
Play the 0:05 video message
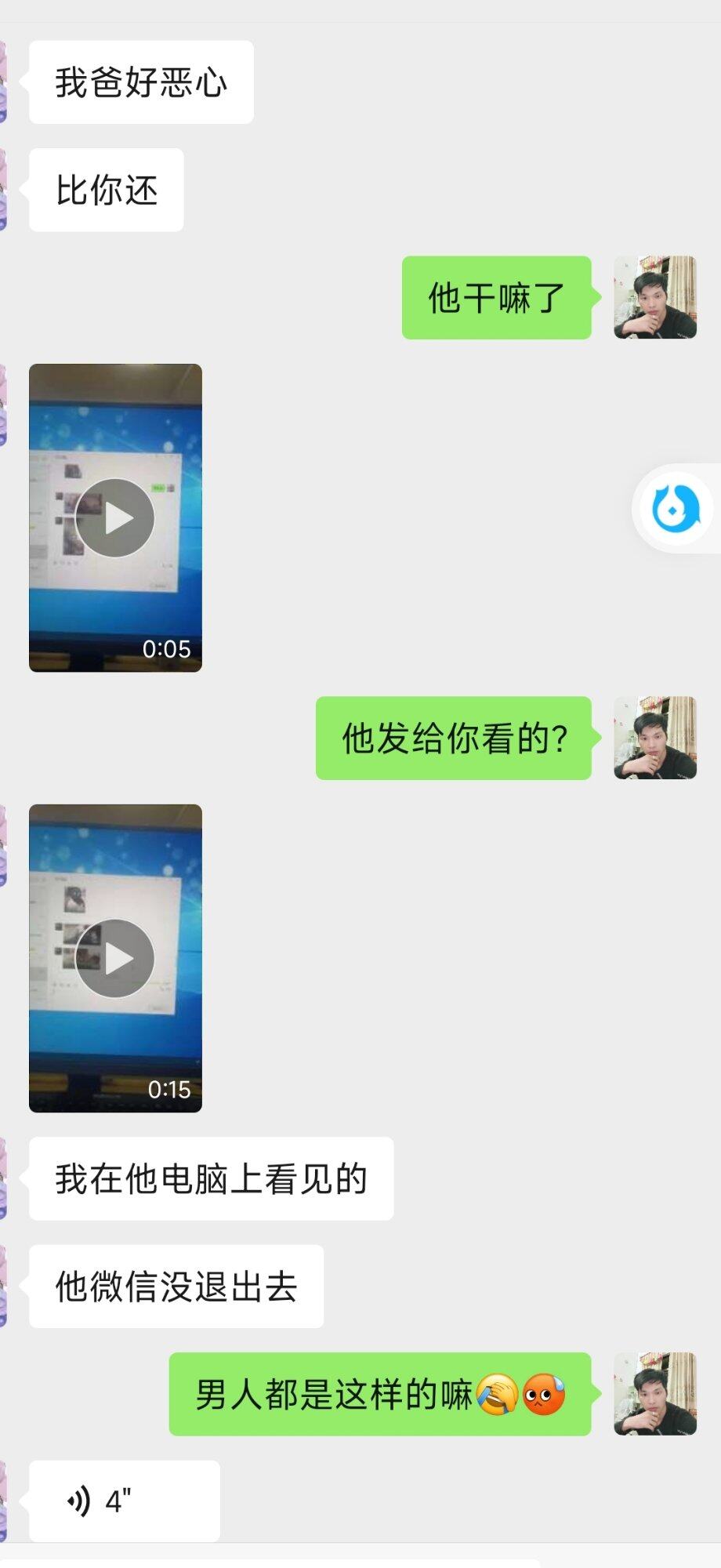point(115,518)
